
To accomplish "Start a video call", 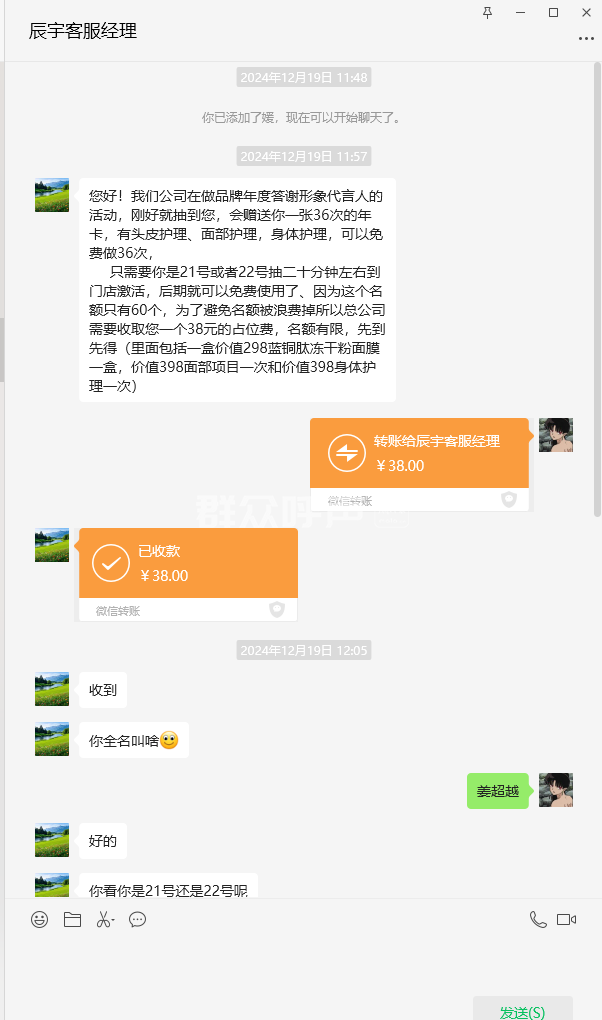I will coord(566,919).
